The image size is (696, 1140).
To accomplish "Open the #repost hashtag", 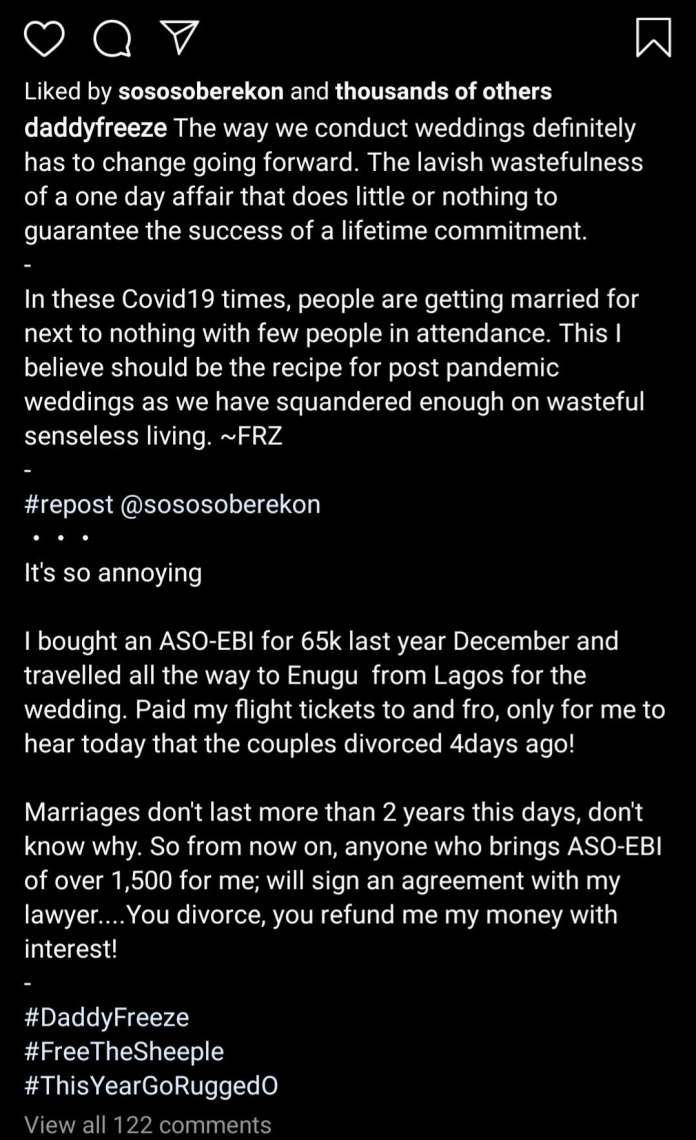I will (68, 505).
